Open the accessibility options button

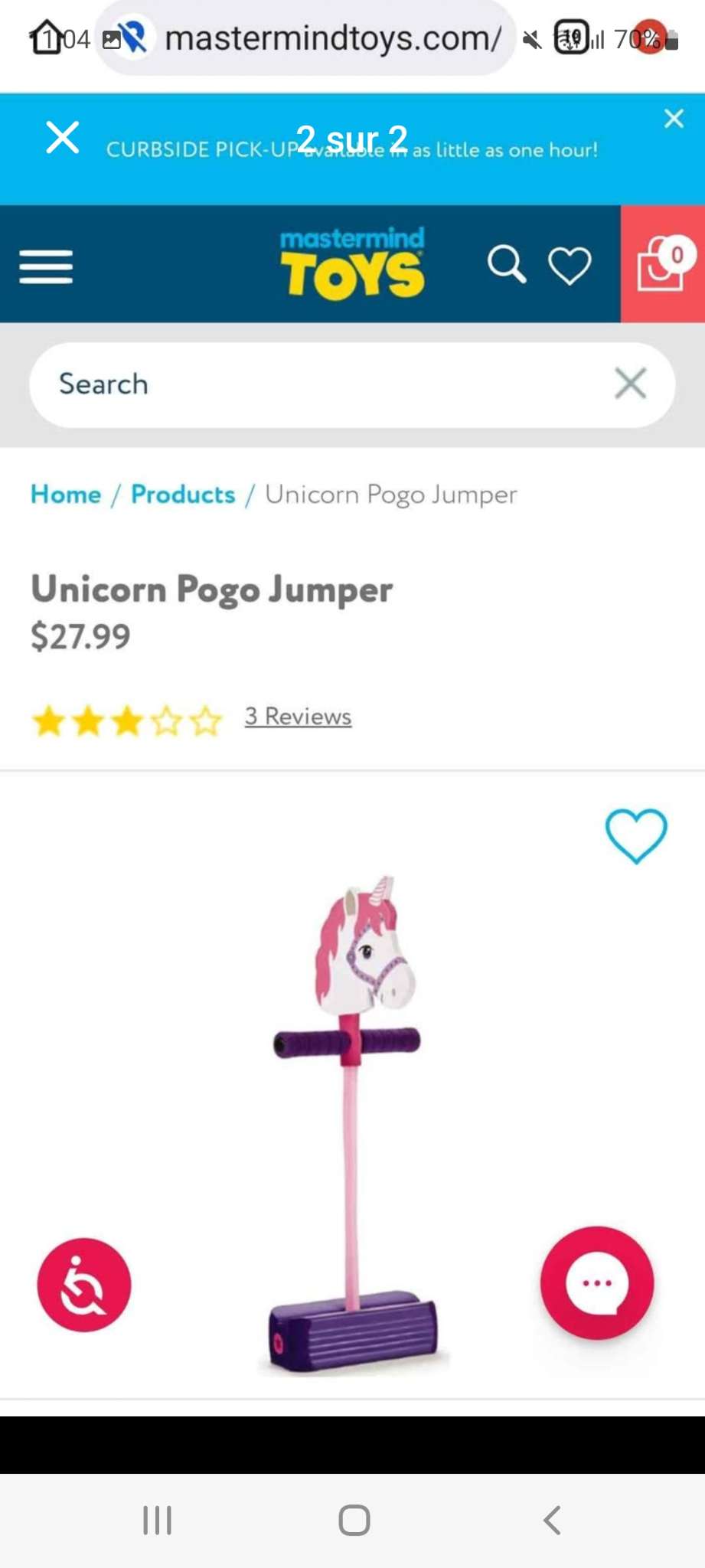(84, 1285)
